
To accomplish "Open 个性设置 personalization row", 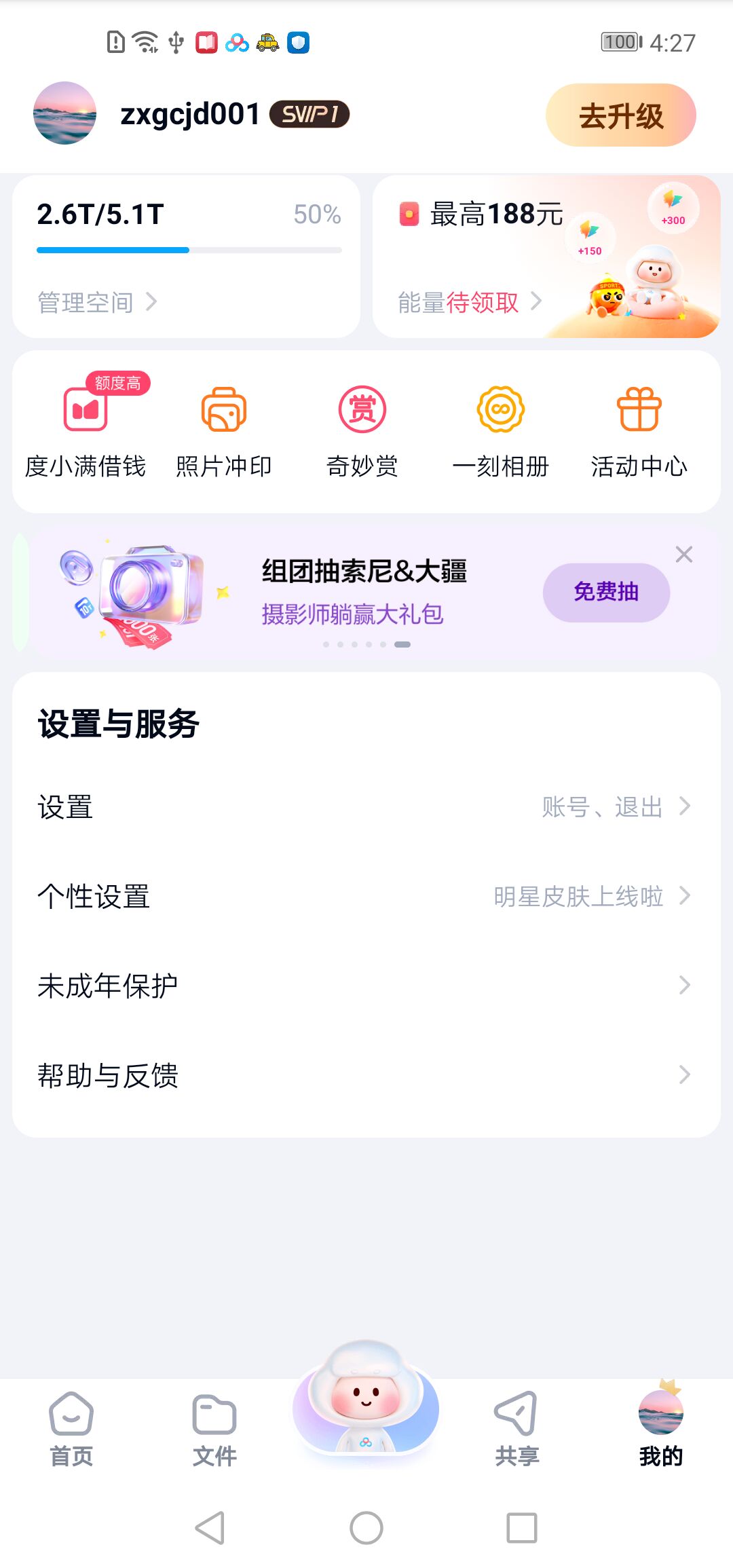I will click(366, 897).
